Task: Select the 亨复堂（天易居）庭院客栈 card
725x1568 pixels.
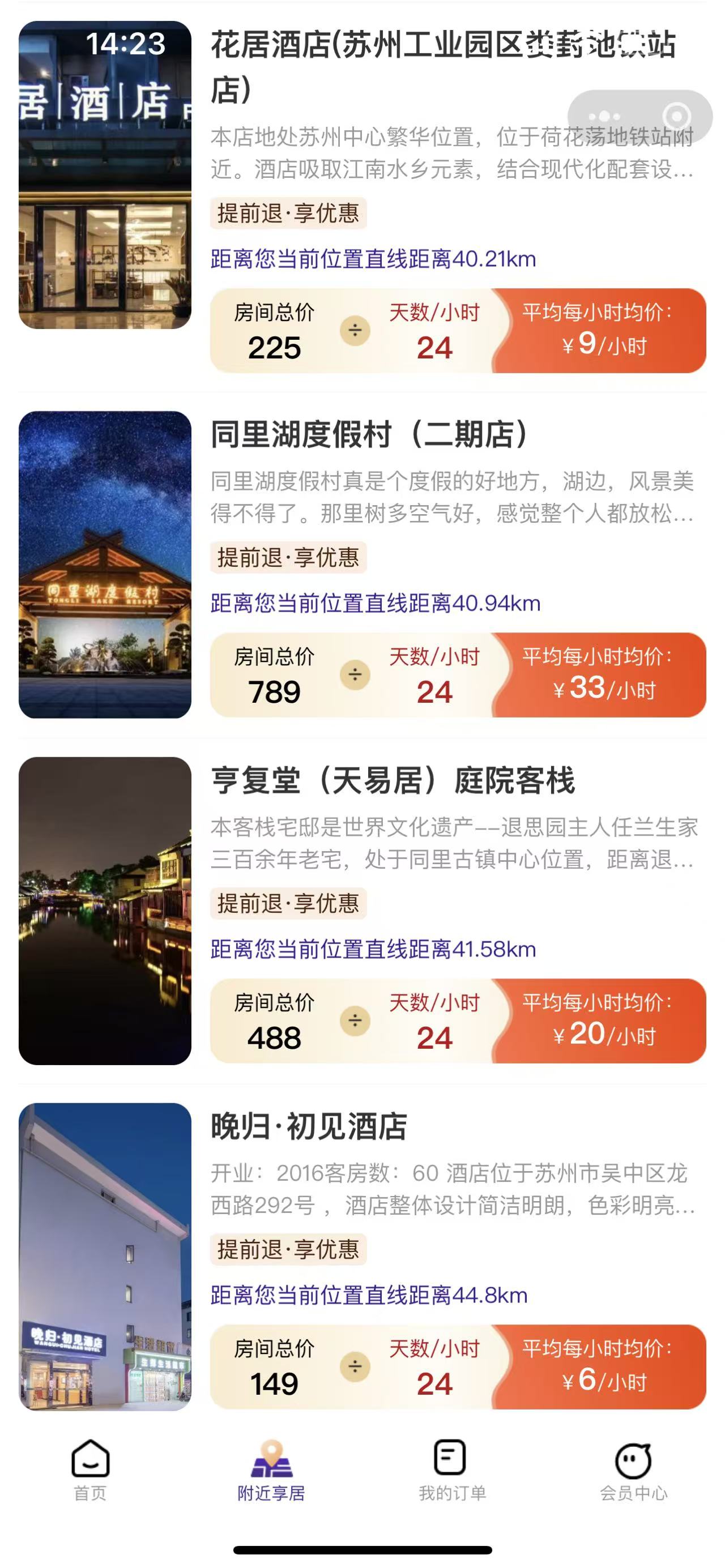Action: (x=393, y=781)
